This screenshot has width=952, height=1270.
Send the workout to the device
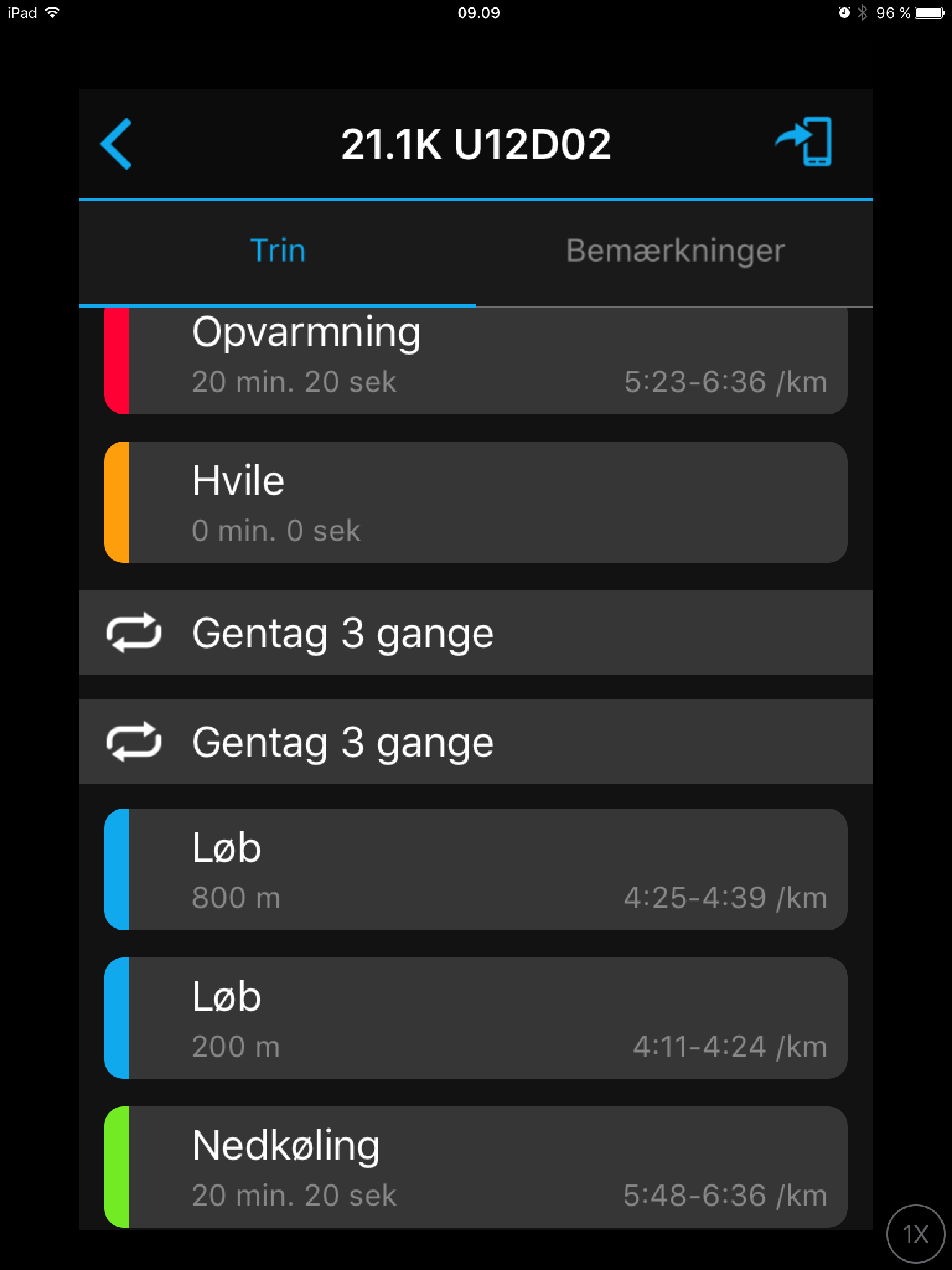[x=805, y=142]
